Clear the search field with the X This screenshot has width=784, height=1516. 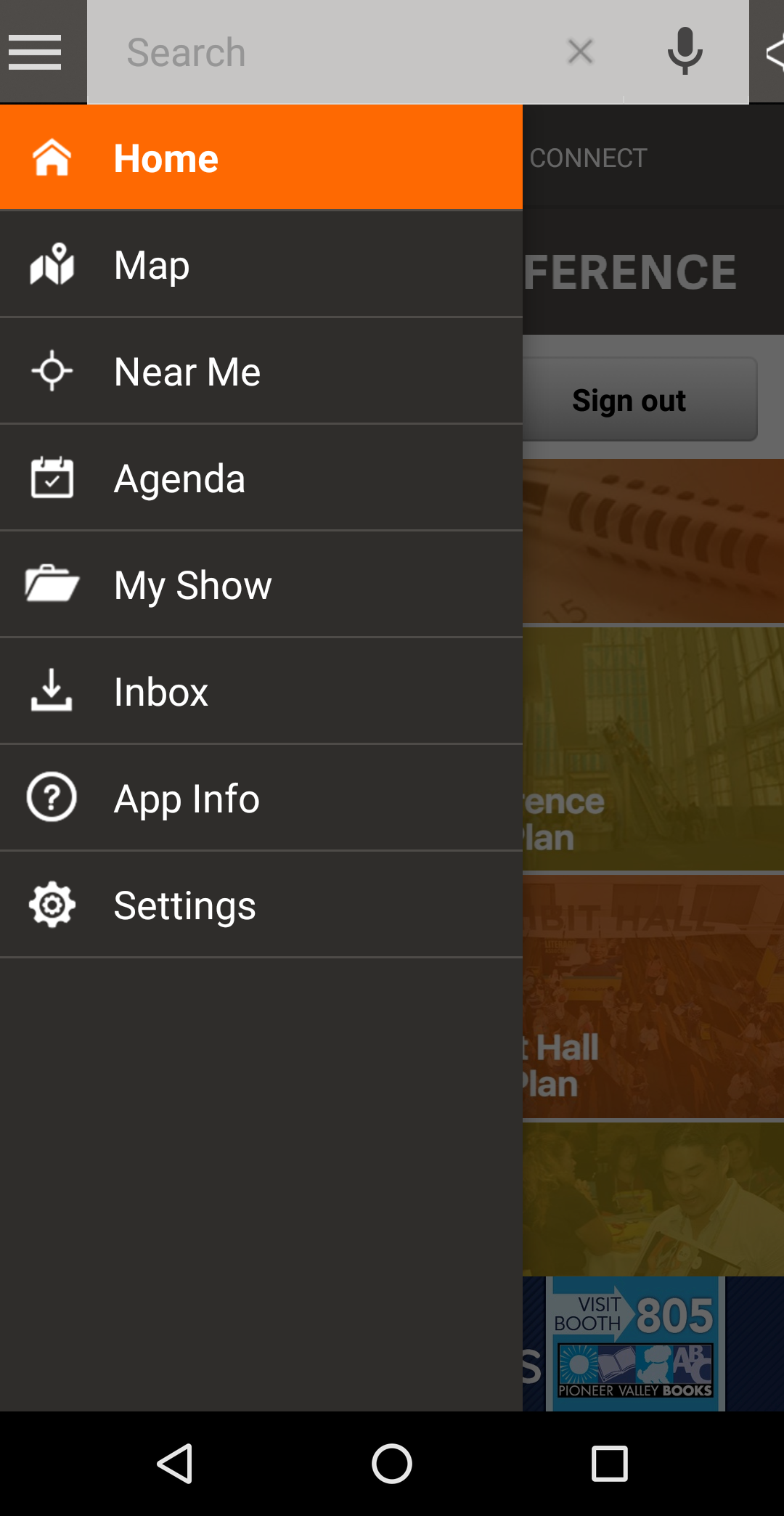pos(579,51)
